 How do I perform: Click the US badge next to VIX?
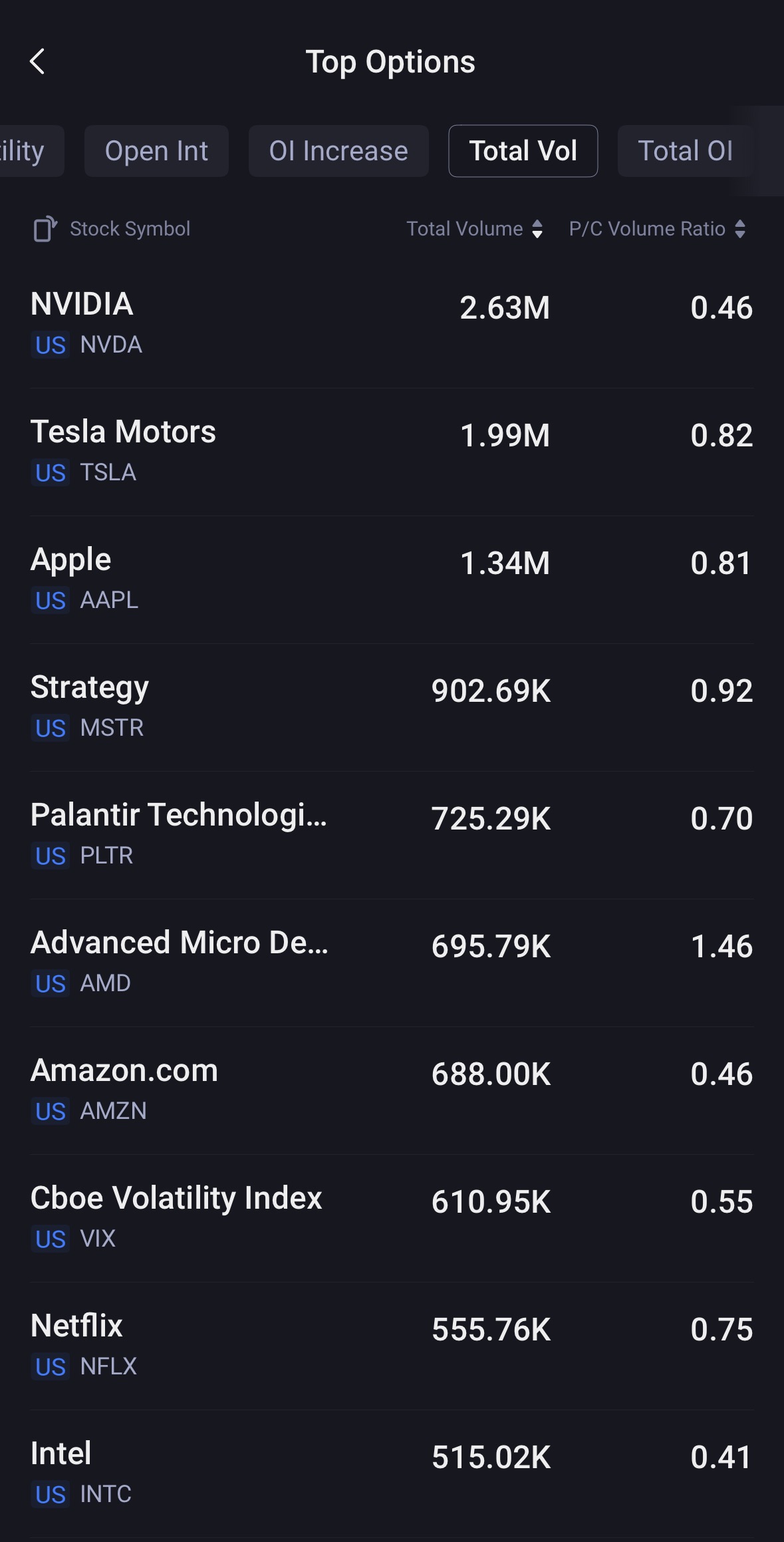click(50, 1239)
